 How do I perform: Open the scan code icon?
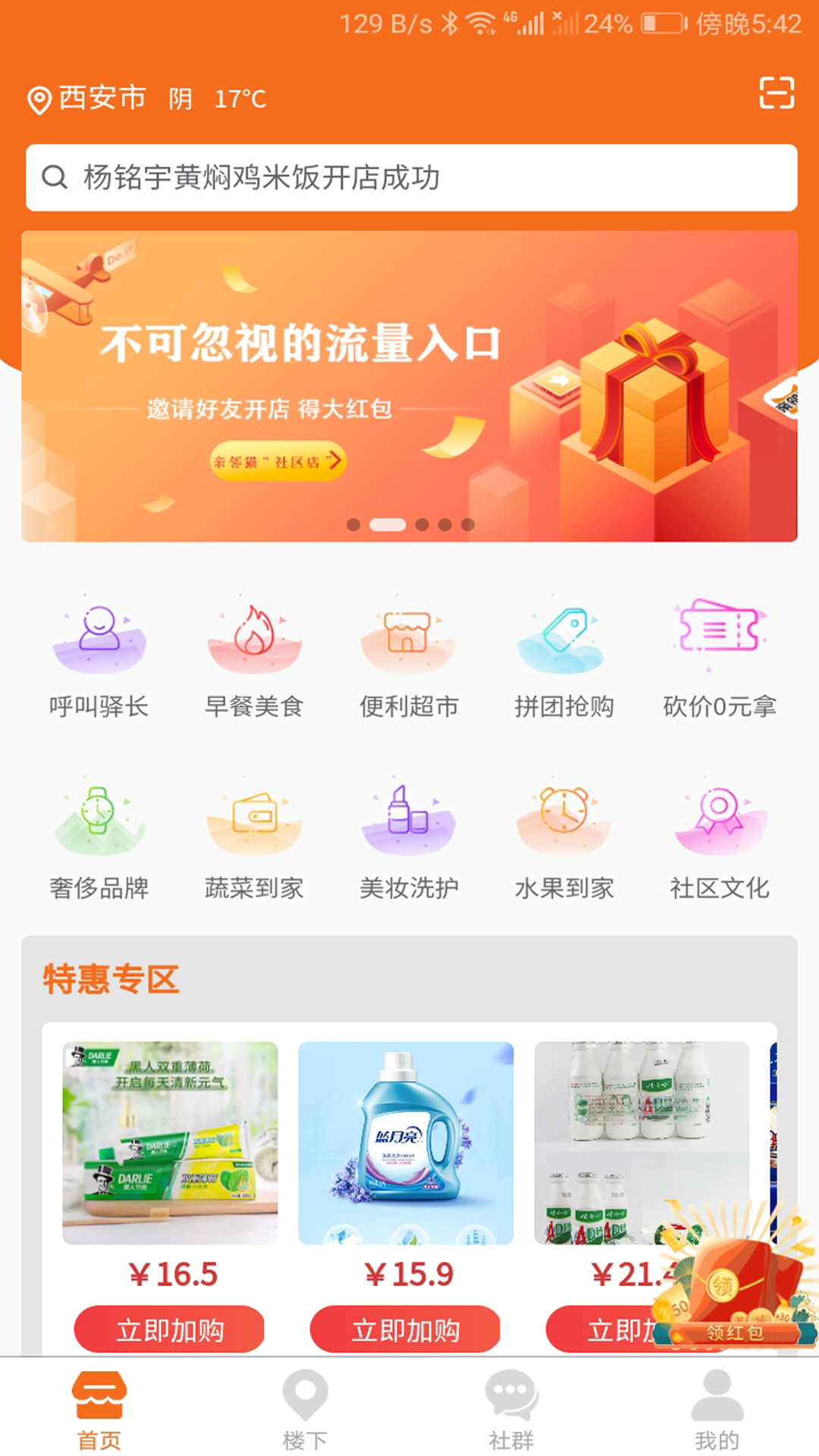click(x=777, y=93)
